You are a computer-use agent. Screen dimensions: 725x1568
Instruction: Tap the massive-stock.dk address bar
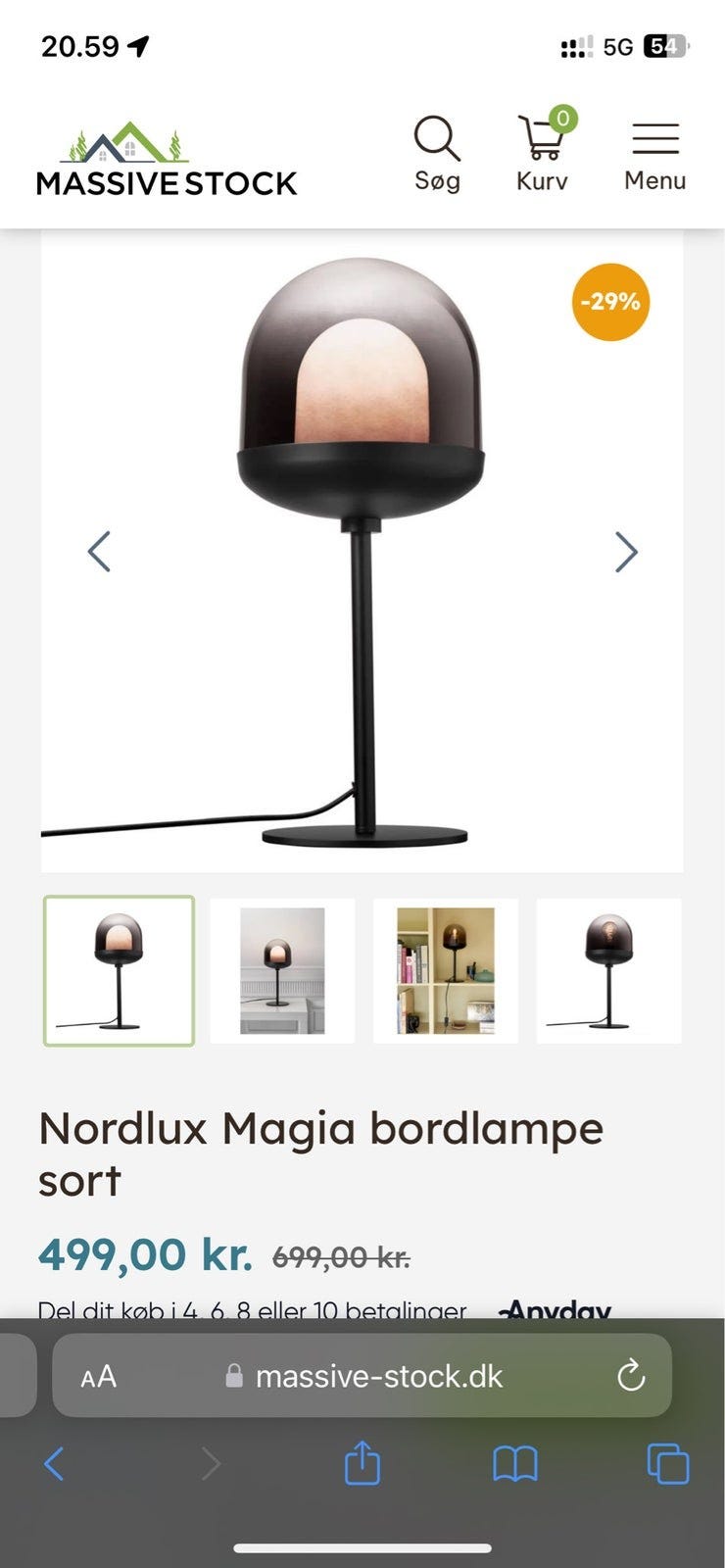click(377, 1375)
